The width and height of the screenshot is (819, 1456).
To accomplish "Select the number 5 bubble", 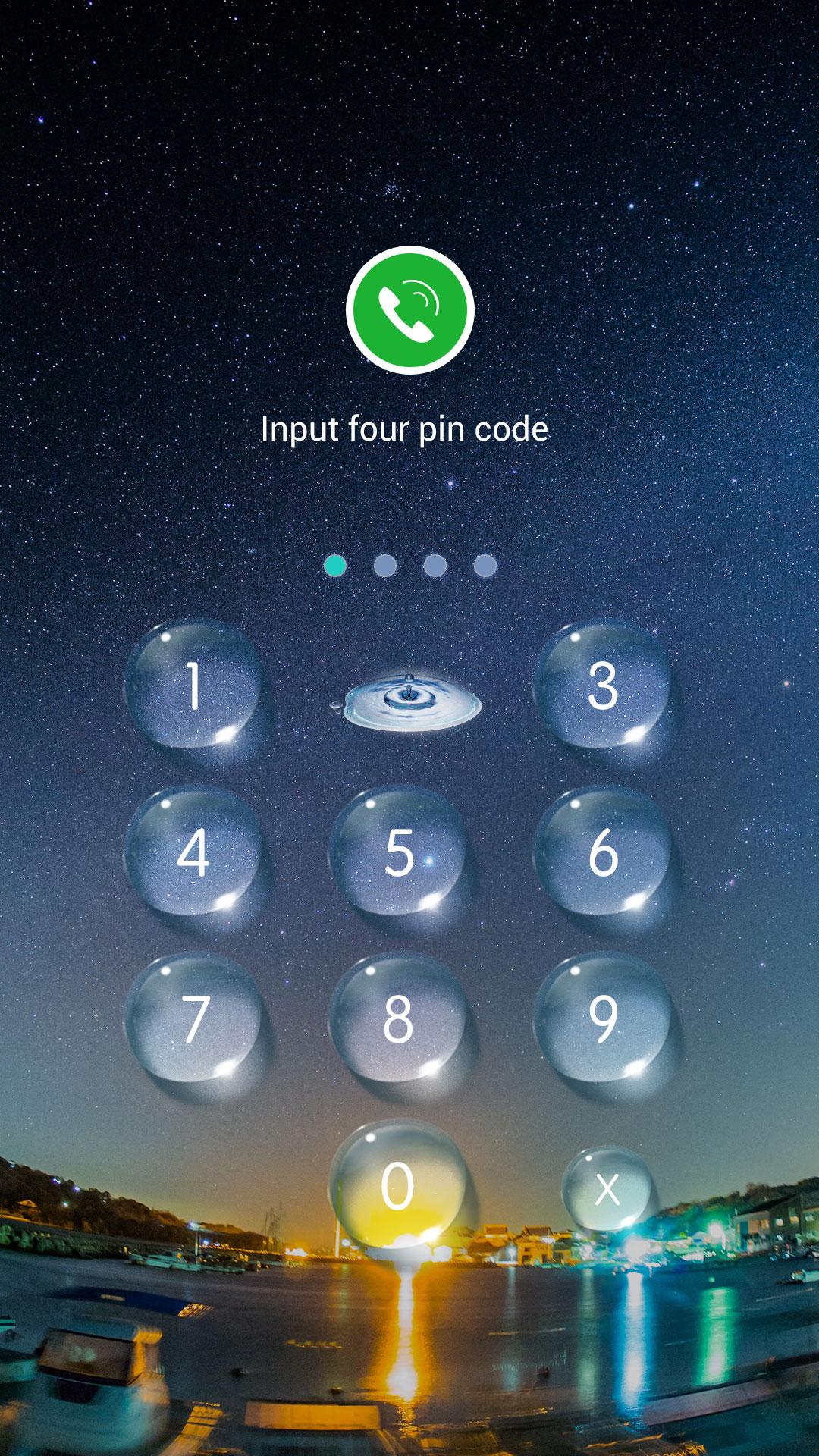I will click(398, 852).
